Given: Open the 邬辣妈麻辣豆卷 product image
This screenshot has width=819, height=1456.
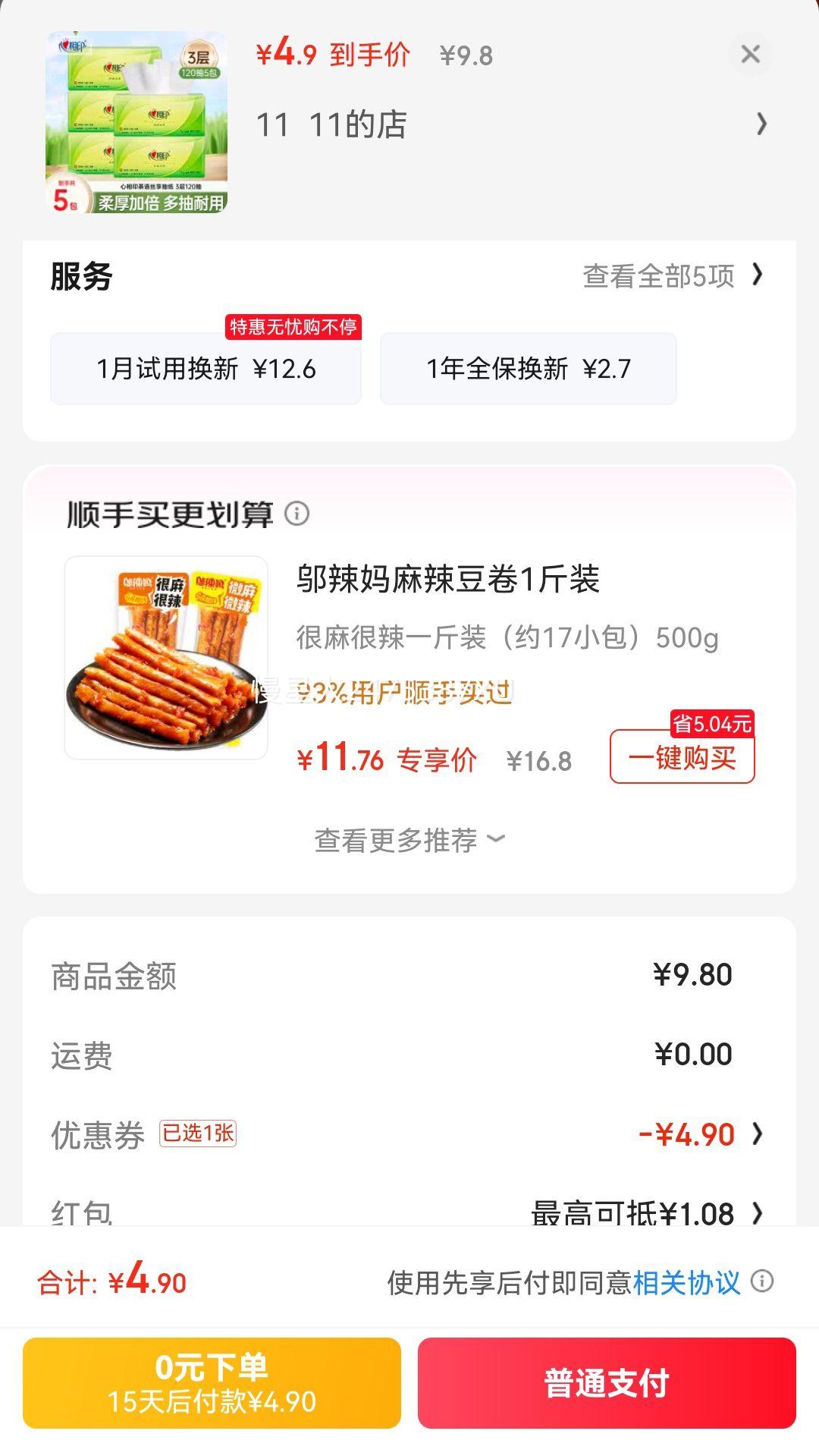Looking at the screenshot, I should coord(166,658).
